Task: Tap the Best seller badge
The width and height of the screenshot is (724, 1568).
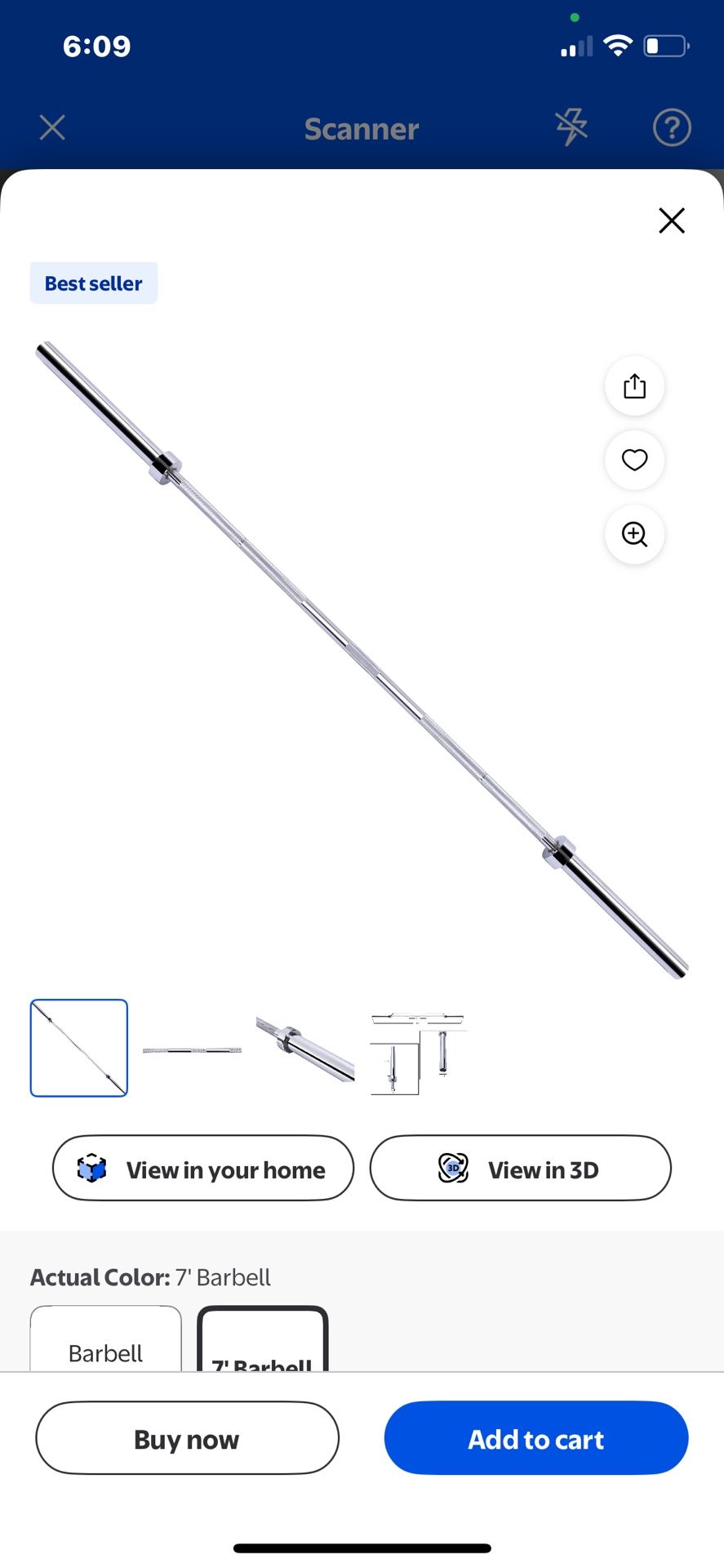Action: 93,283
